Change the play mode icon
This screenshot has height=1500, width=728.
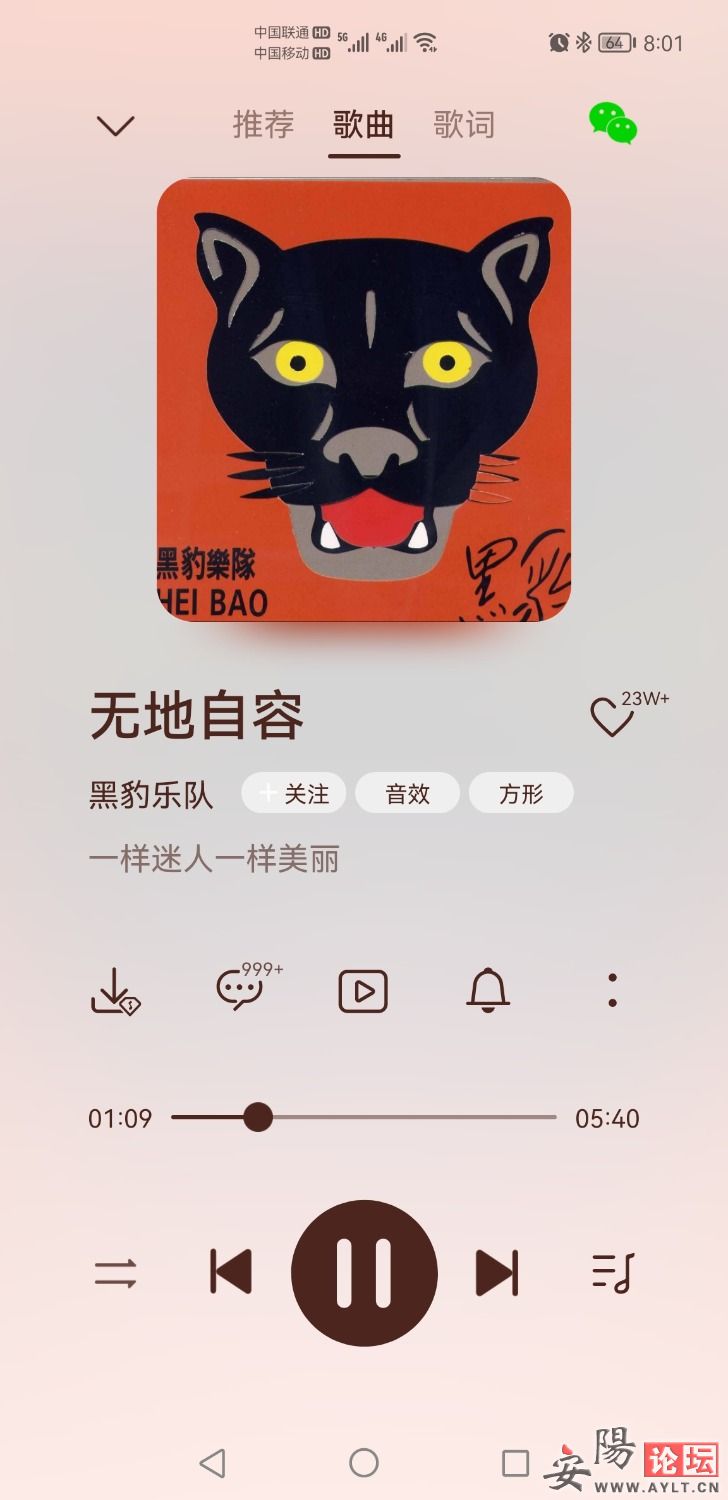coord(115,1274)
